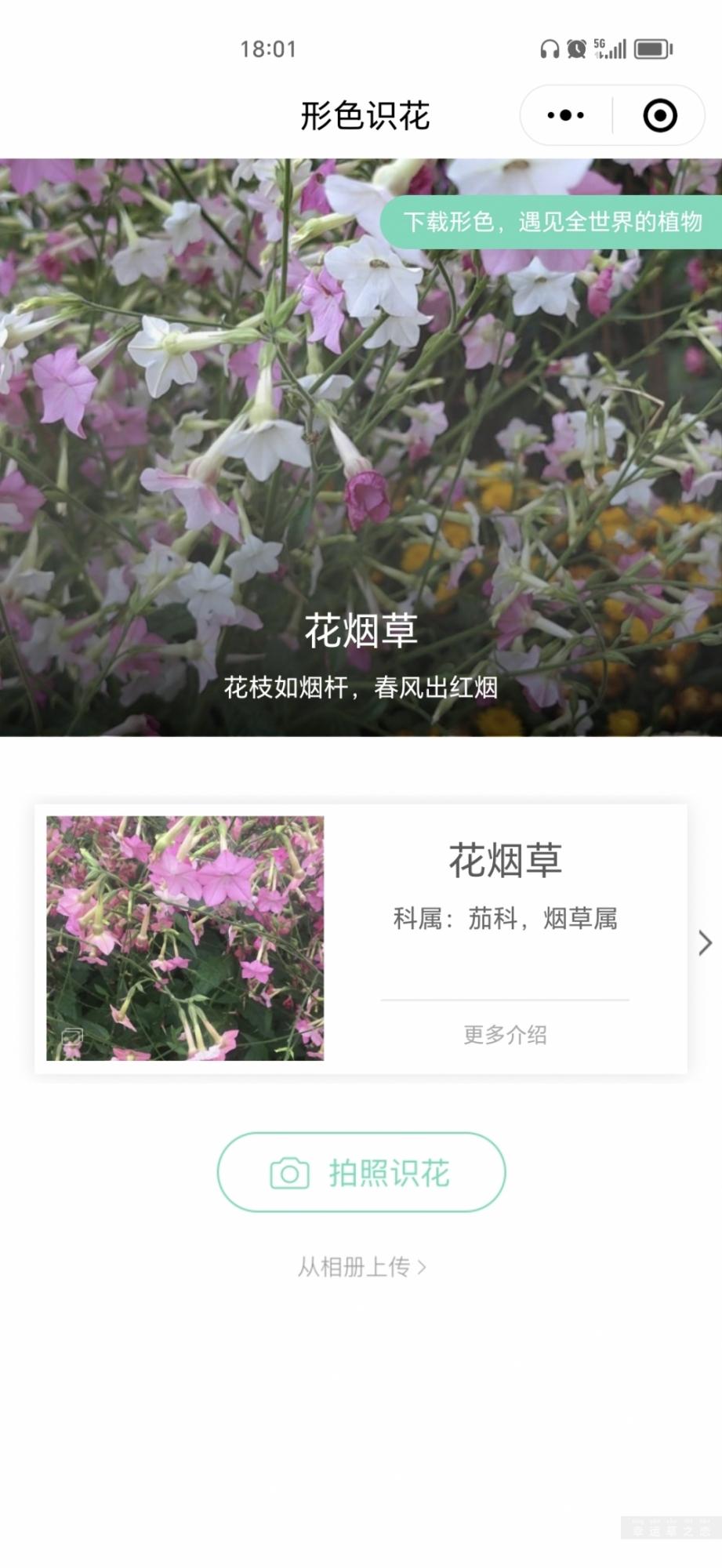The height and width of the screenshot is (1568, 722).
Task: Open 更多介绍 for 花烟草
Action: coord(505,1035)
